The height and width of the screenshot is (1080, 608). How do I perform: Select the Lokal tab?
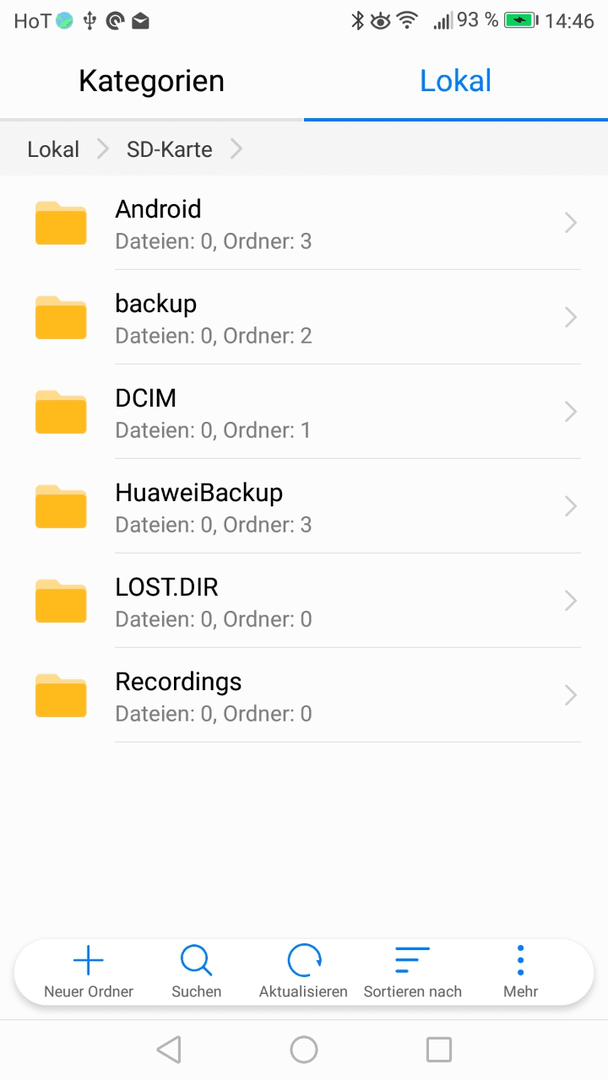(456, 81)
